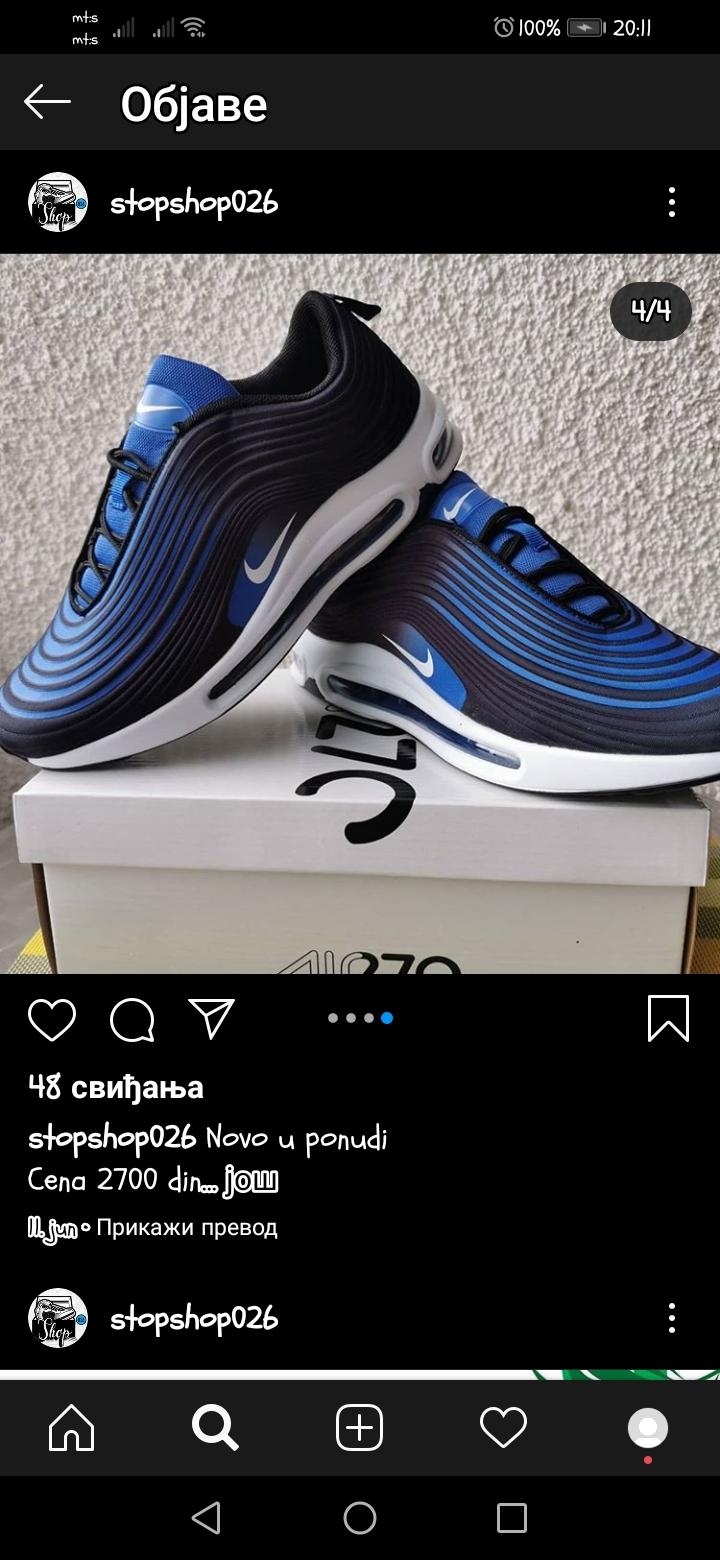
Task: Open the stopshop026 profile from the post header
Action: coord(194,203)
